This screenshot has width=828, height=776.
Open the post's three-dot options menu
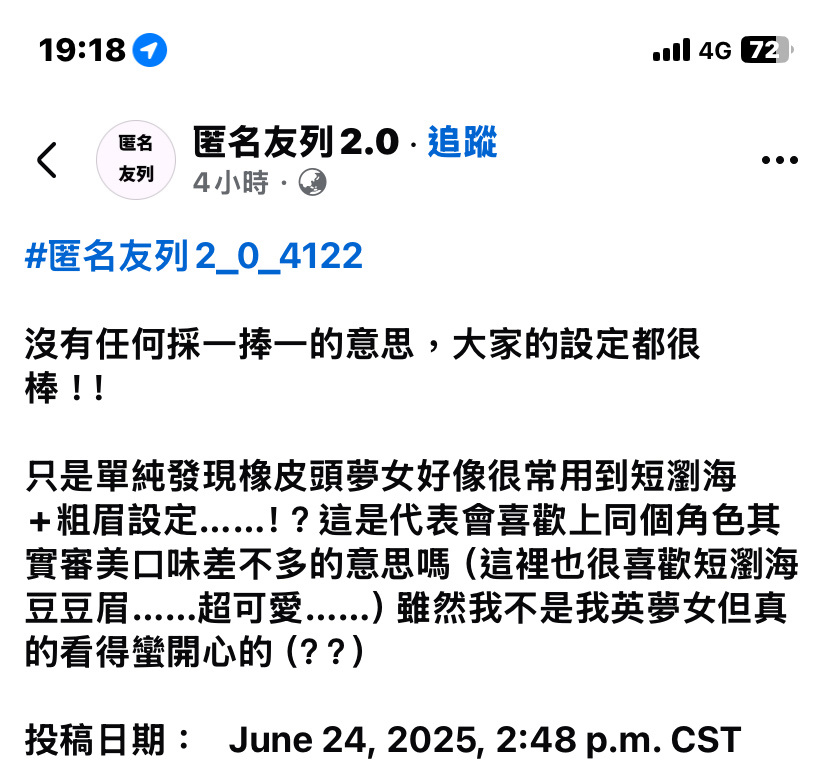[x=779, y=160]
